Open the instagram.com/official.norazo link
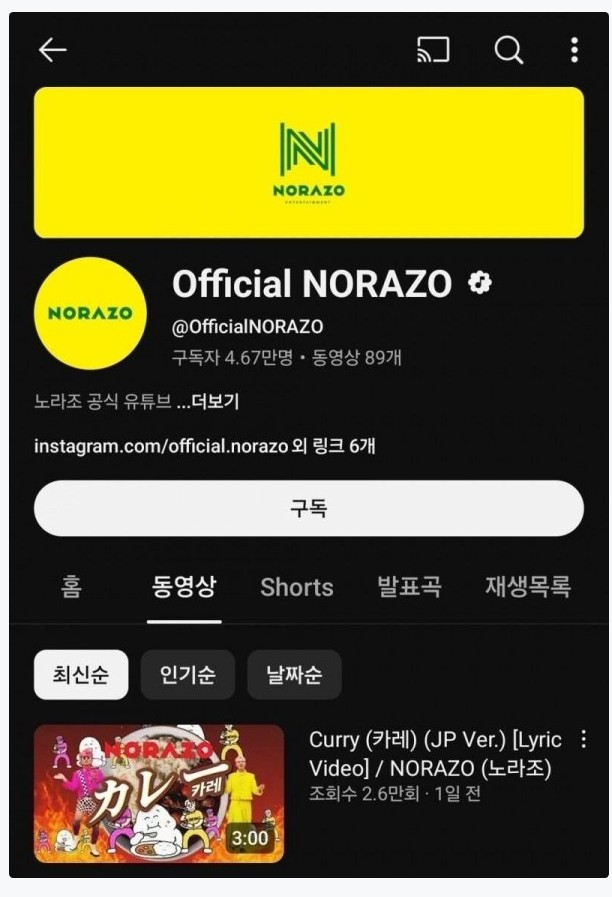612x897 pixels. point(160,446)
